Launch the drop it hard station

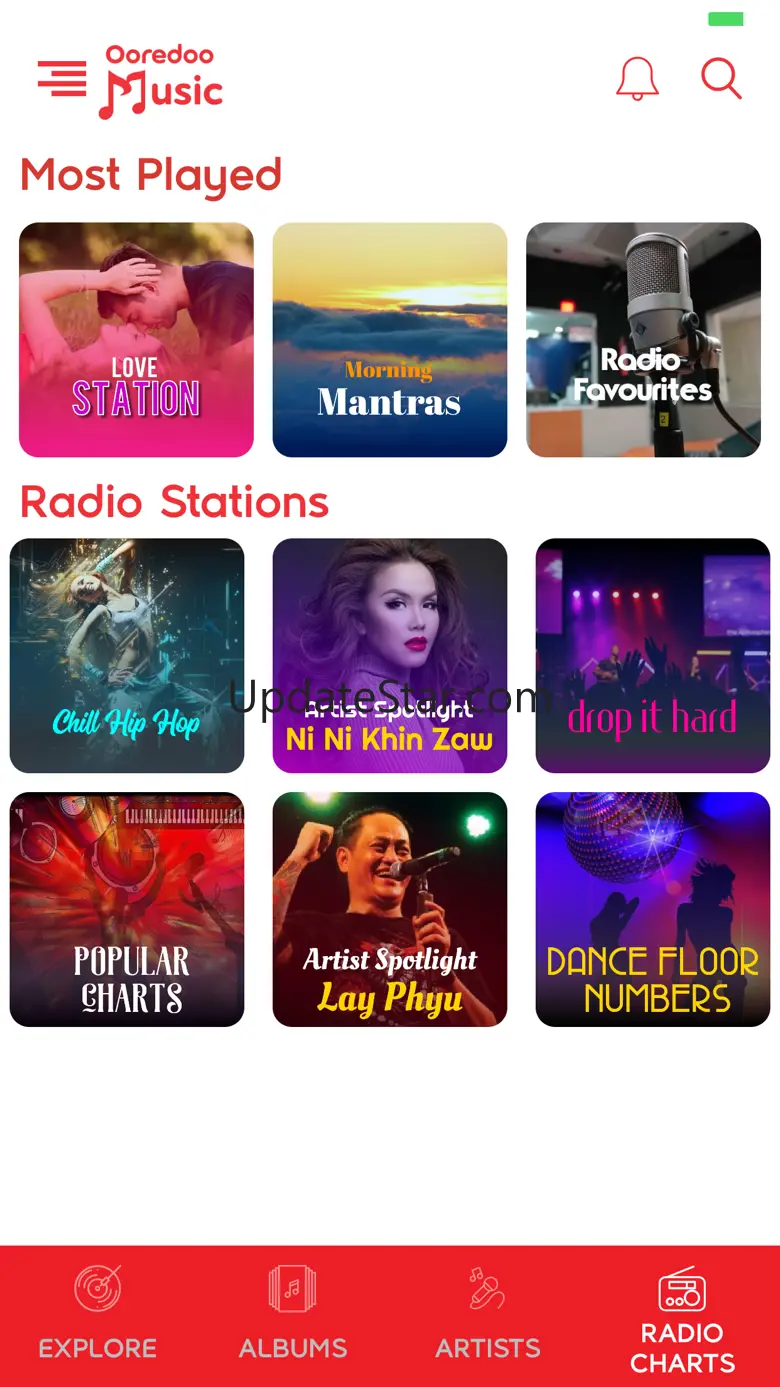tap(653, 656)
